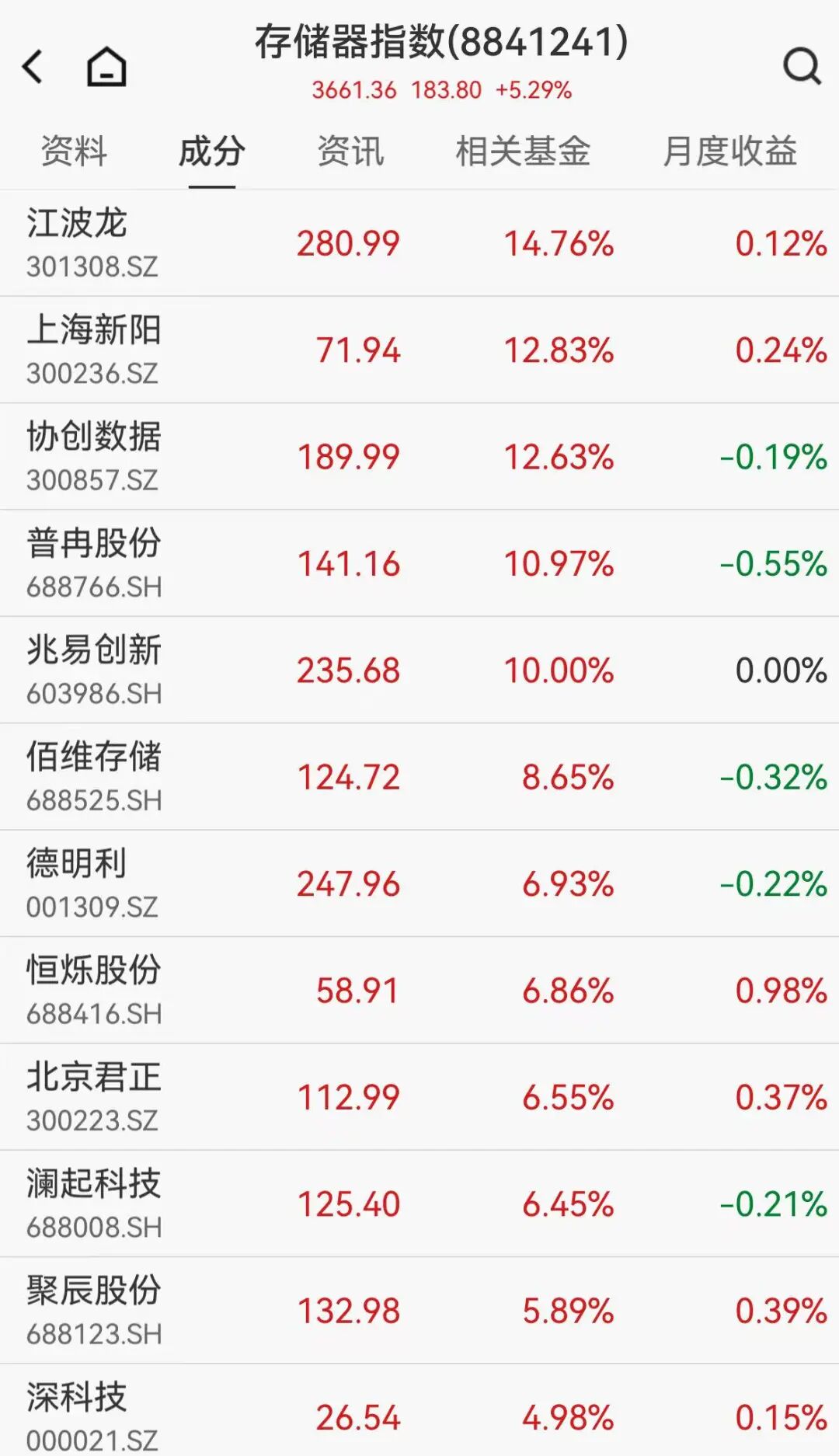Select the 成分 tab

pos(211,153)
